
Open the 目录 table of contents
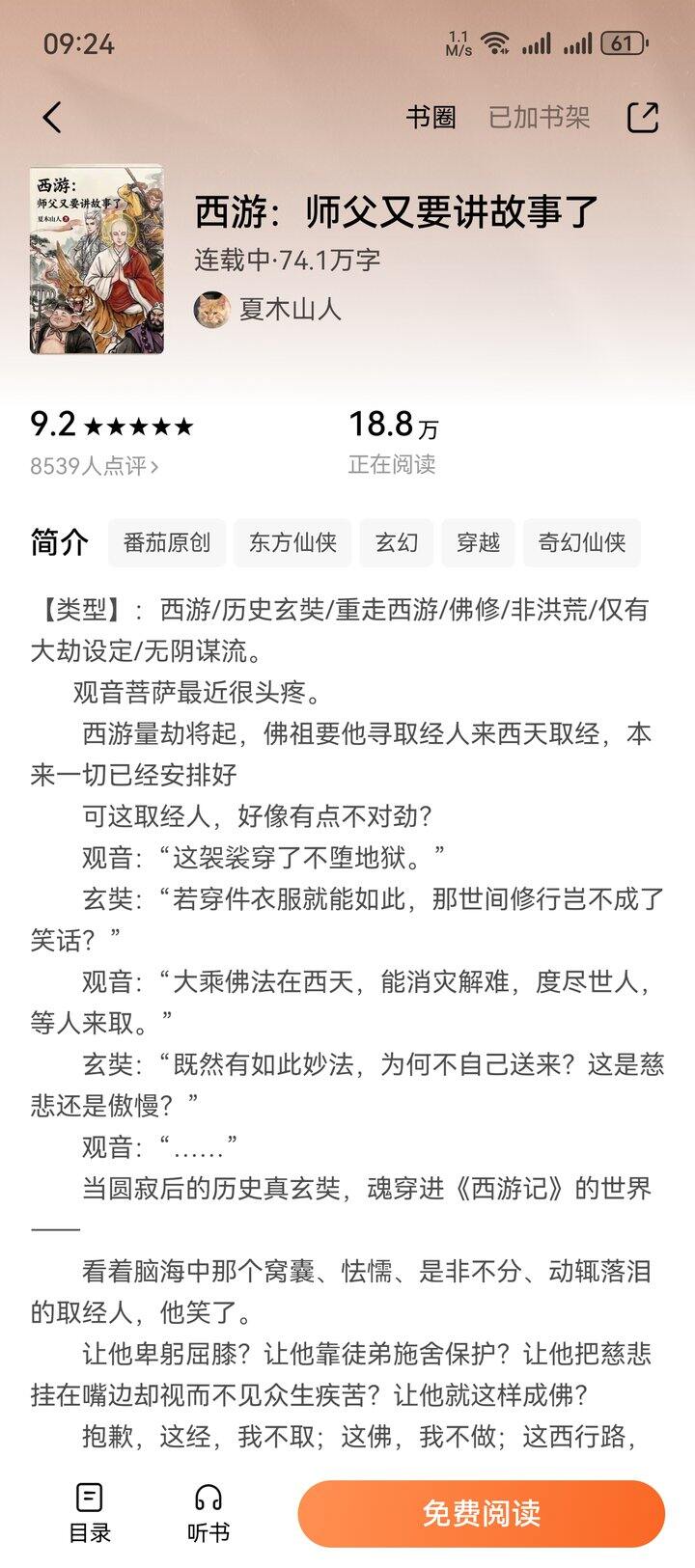[x=90, y=1513]
